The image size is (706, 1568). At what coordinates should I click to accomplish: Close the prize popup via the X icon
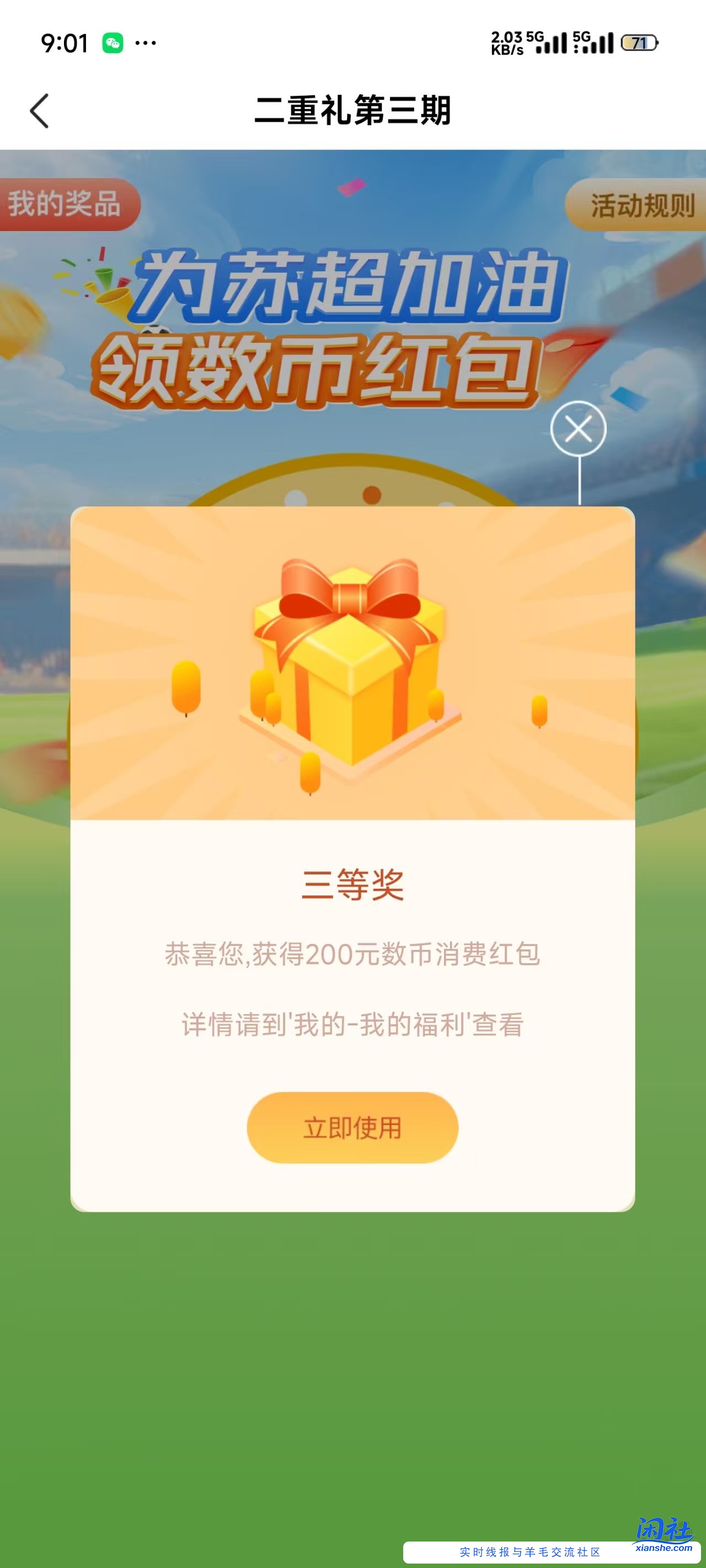click(x=580, y=428)
